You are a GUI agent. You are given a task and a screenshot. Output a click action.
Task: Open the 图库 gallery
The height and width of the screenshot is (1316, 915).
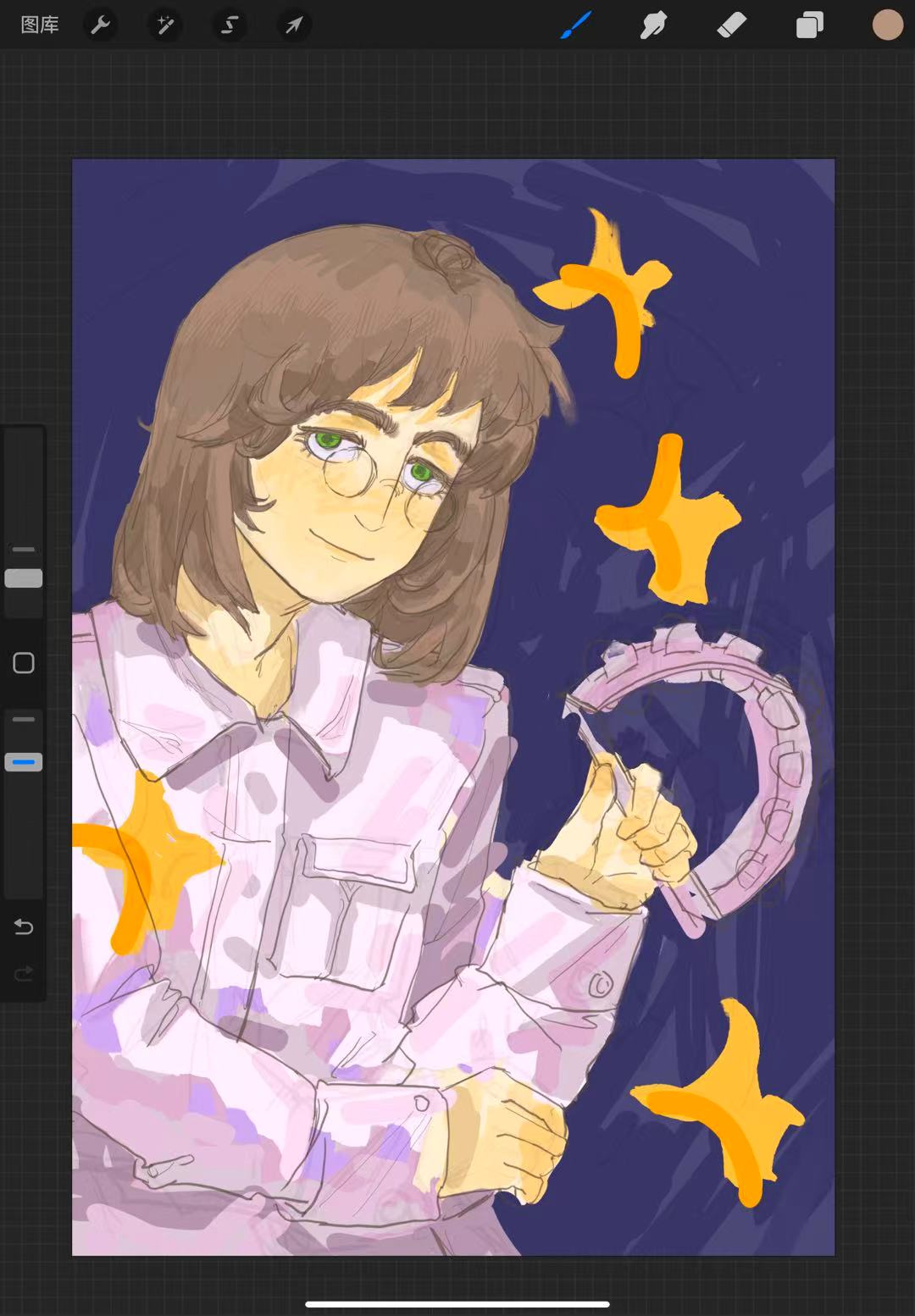40,25
